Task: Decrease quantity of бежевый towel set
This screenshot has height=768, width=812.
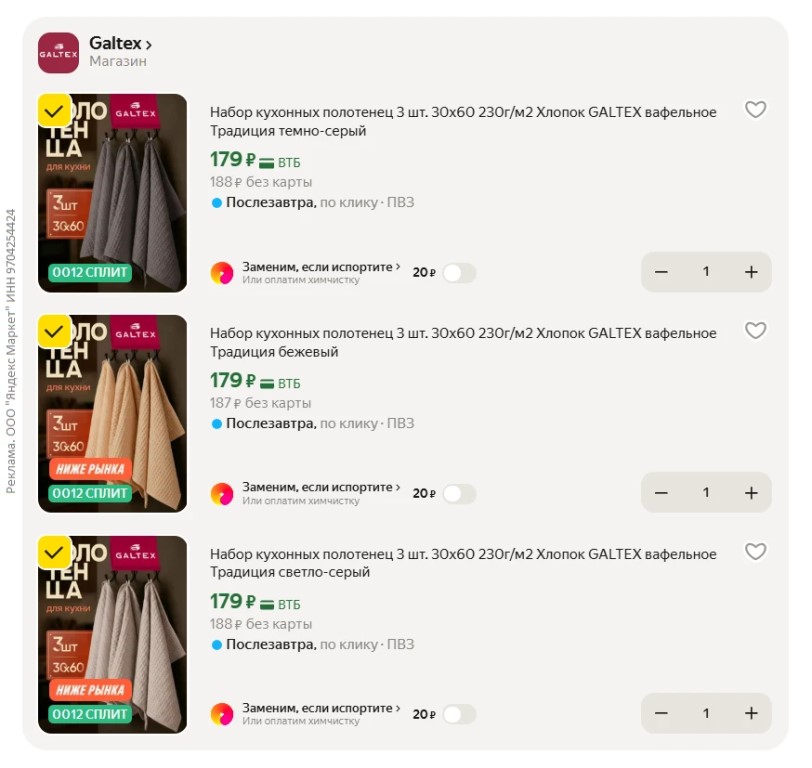Action: click(x=661, y=493)
